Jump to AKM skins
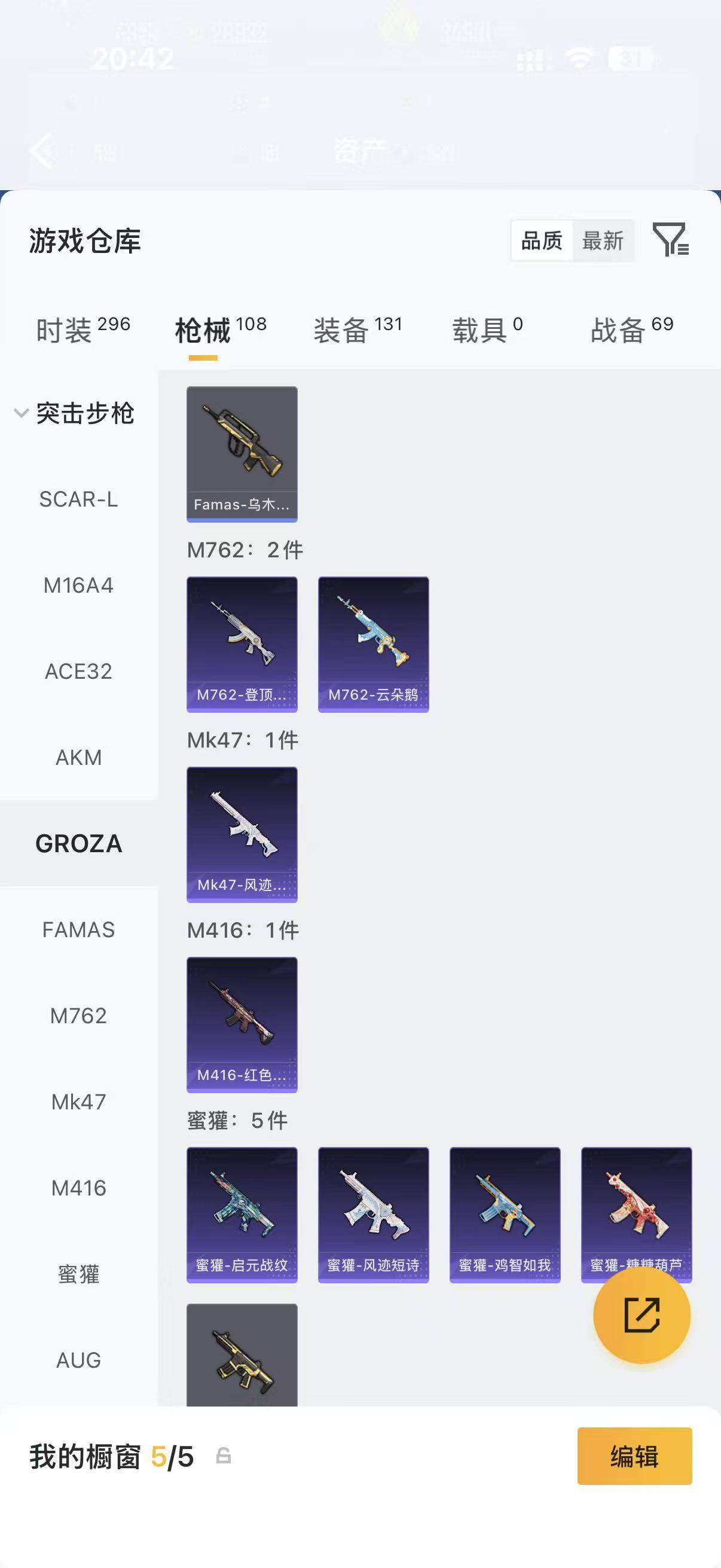The width and height of the screenshot is (721, 1568). pos(78,757)
